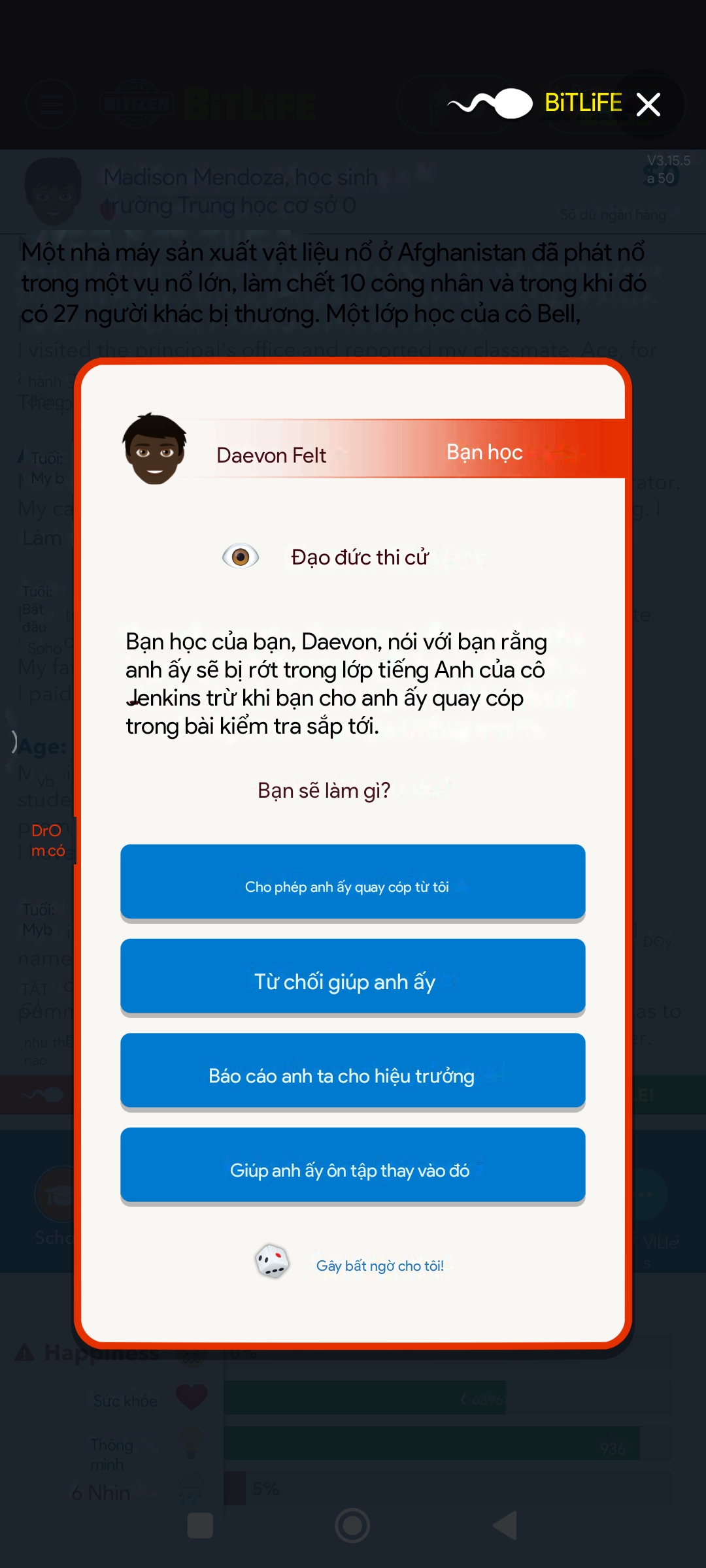Close the BitLife overlay with the X
This screenshot has width=706, height=1568.
(648, 105)
